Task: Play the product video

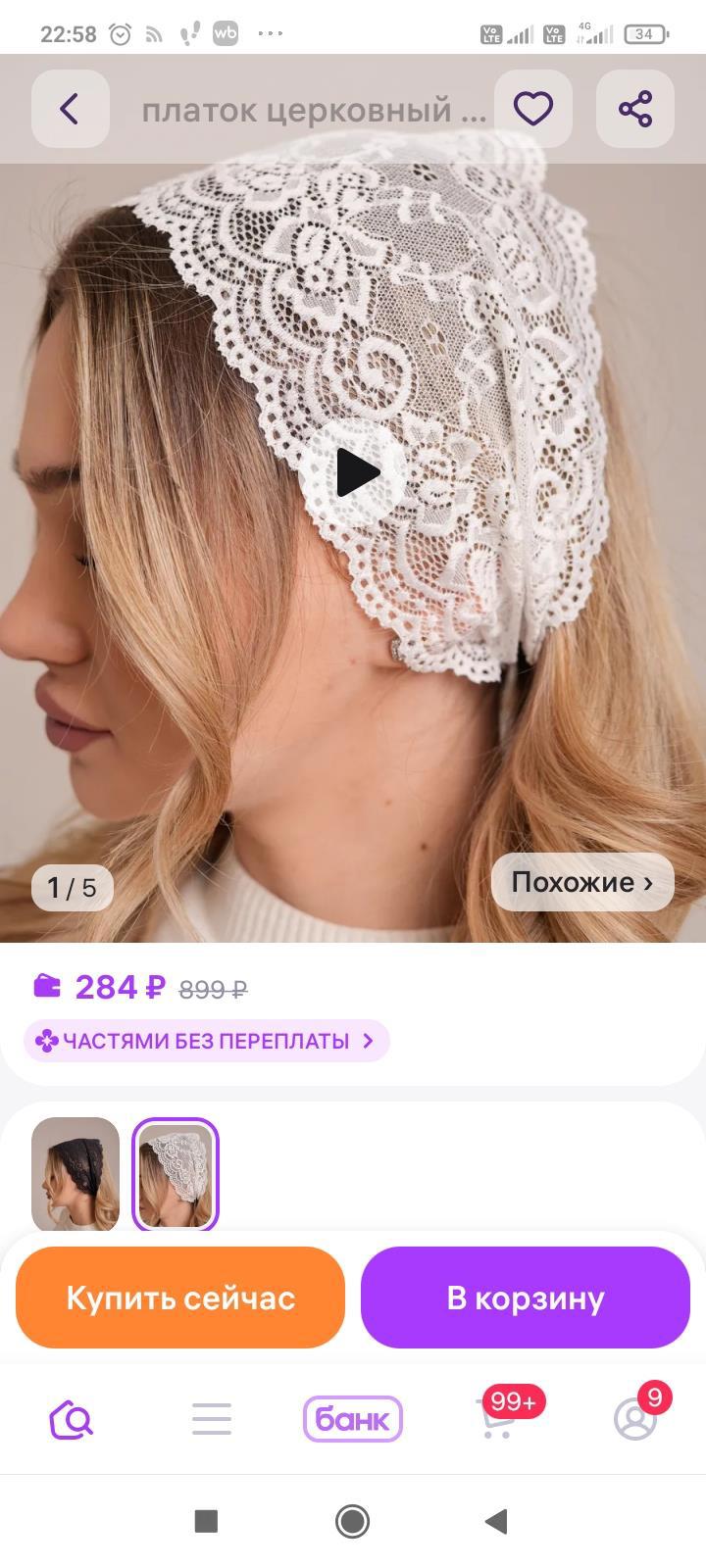Action: point(355,472)
